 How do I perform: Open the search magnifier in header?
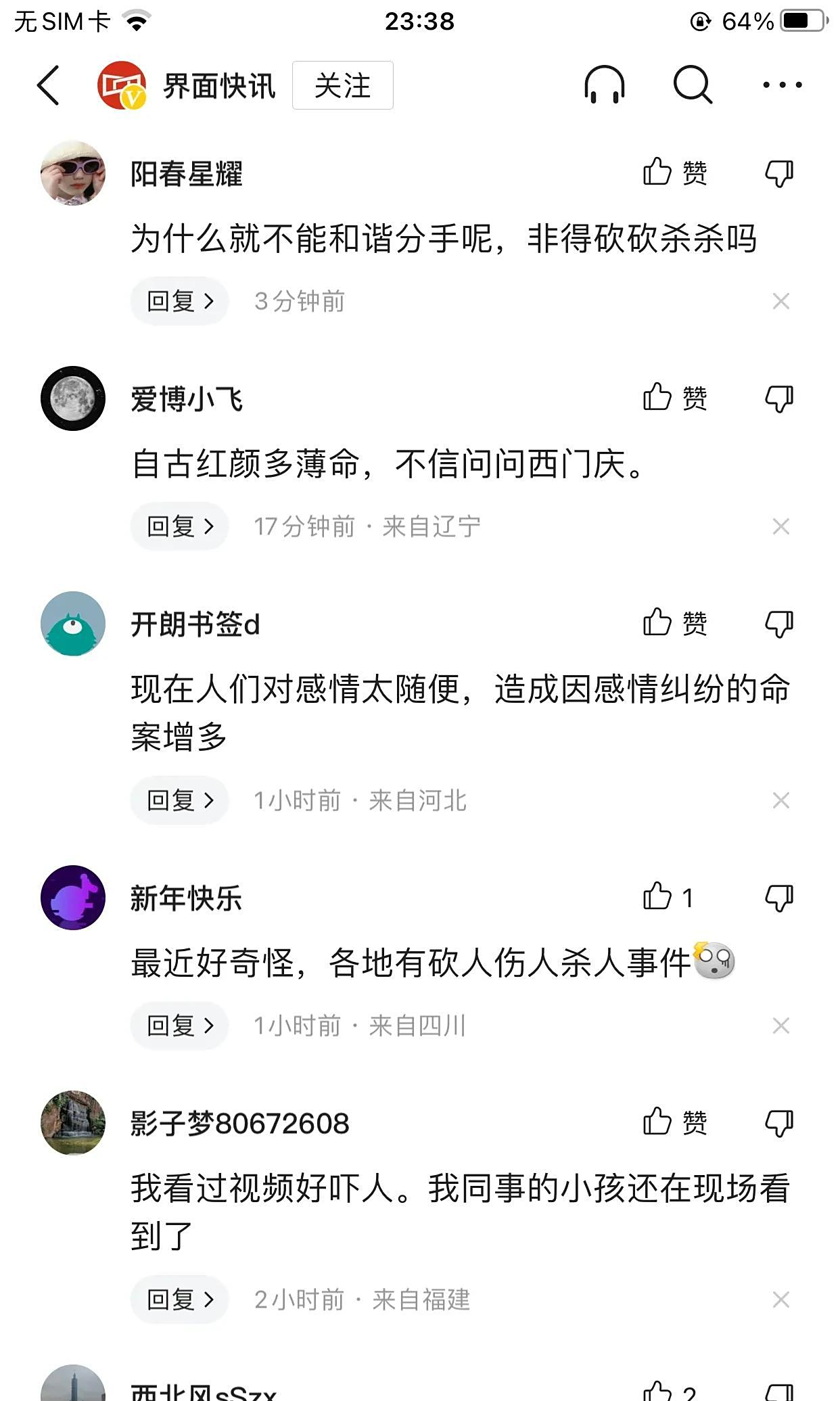click(693, 85)
